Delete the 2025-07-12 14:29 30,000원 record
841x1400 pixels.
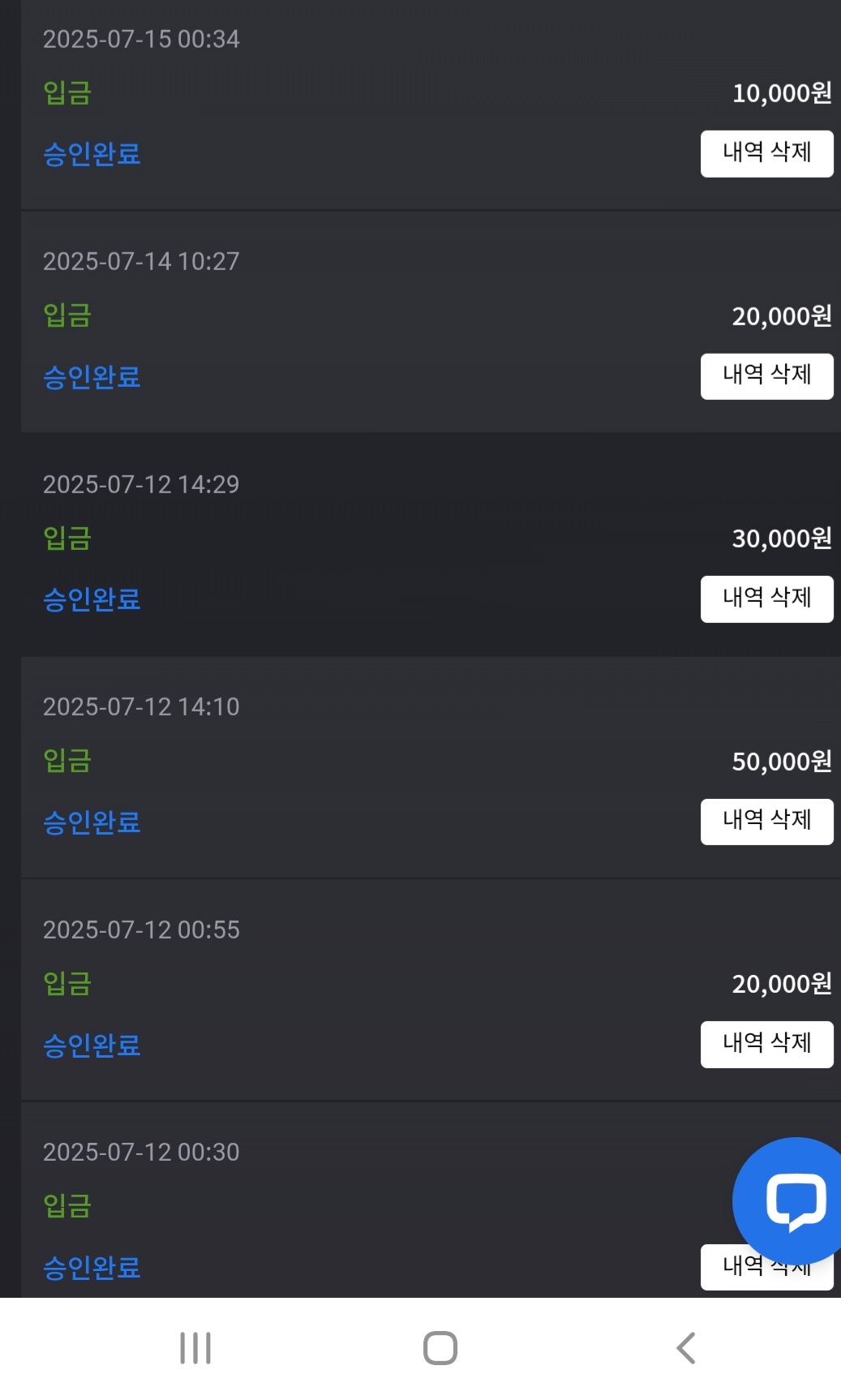(766, 599)
